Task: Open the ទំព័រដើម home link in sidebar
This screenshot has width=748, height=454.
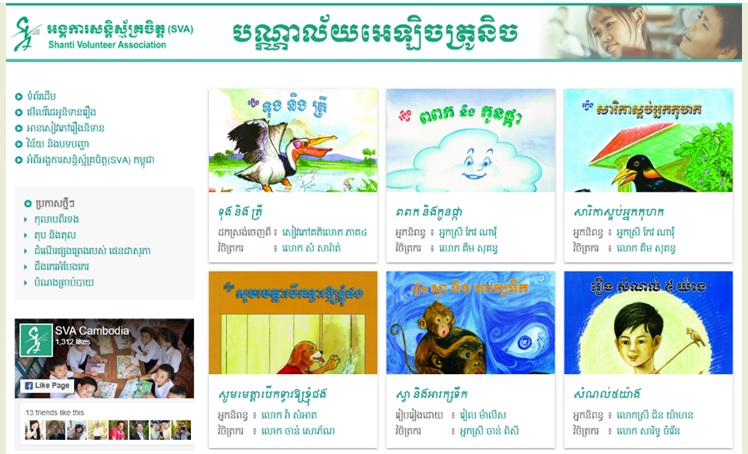Action: [44, 96]
